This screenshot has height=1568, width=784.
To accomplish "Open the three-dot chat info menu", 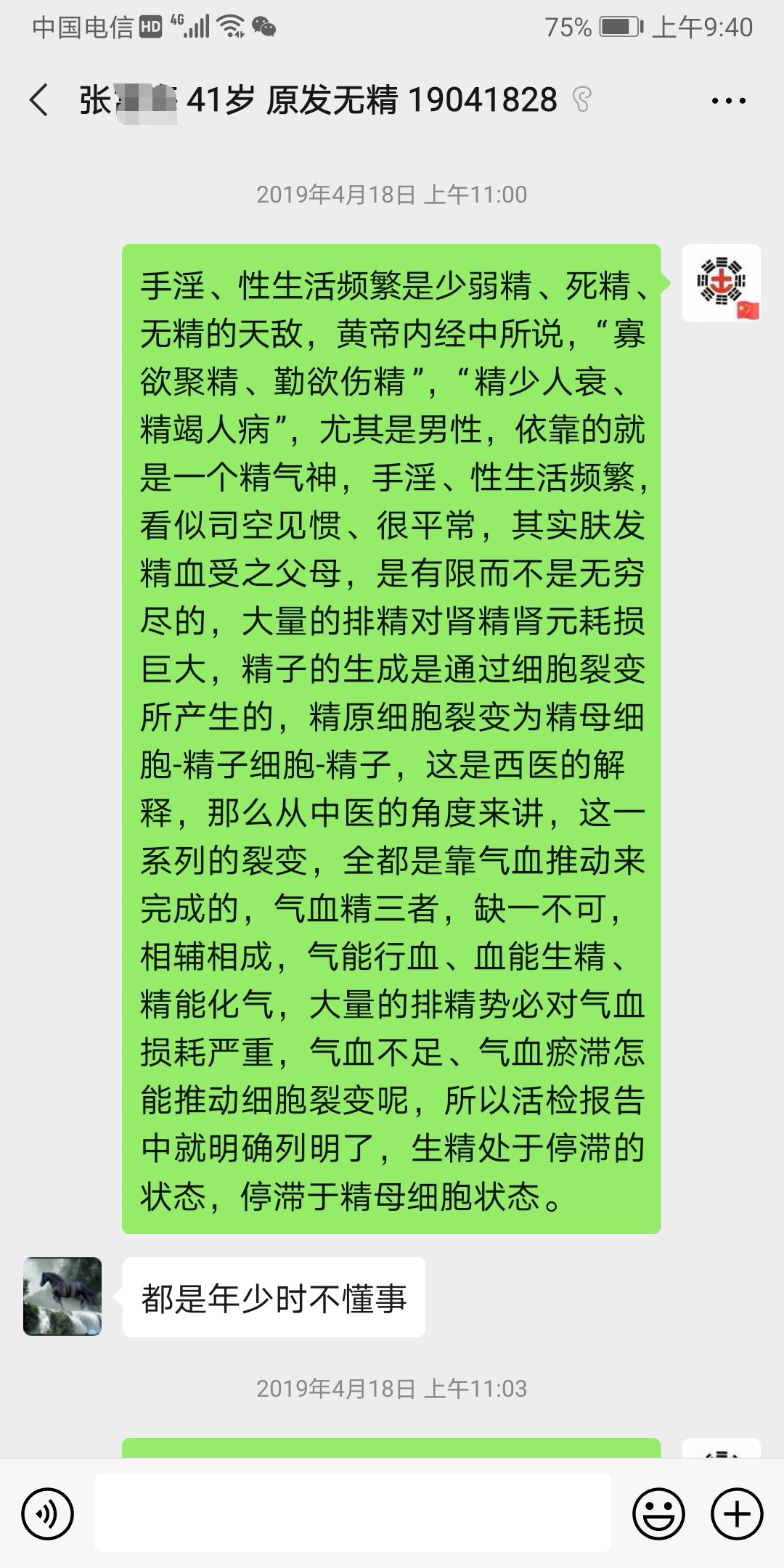I will [728, 101].
